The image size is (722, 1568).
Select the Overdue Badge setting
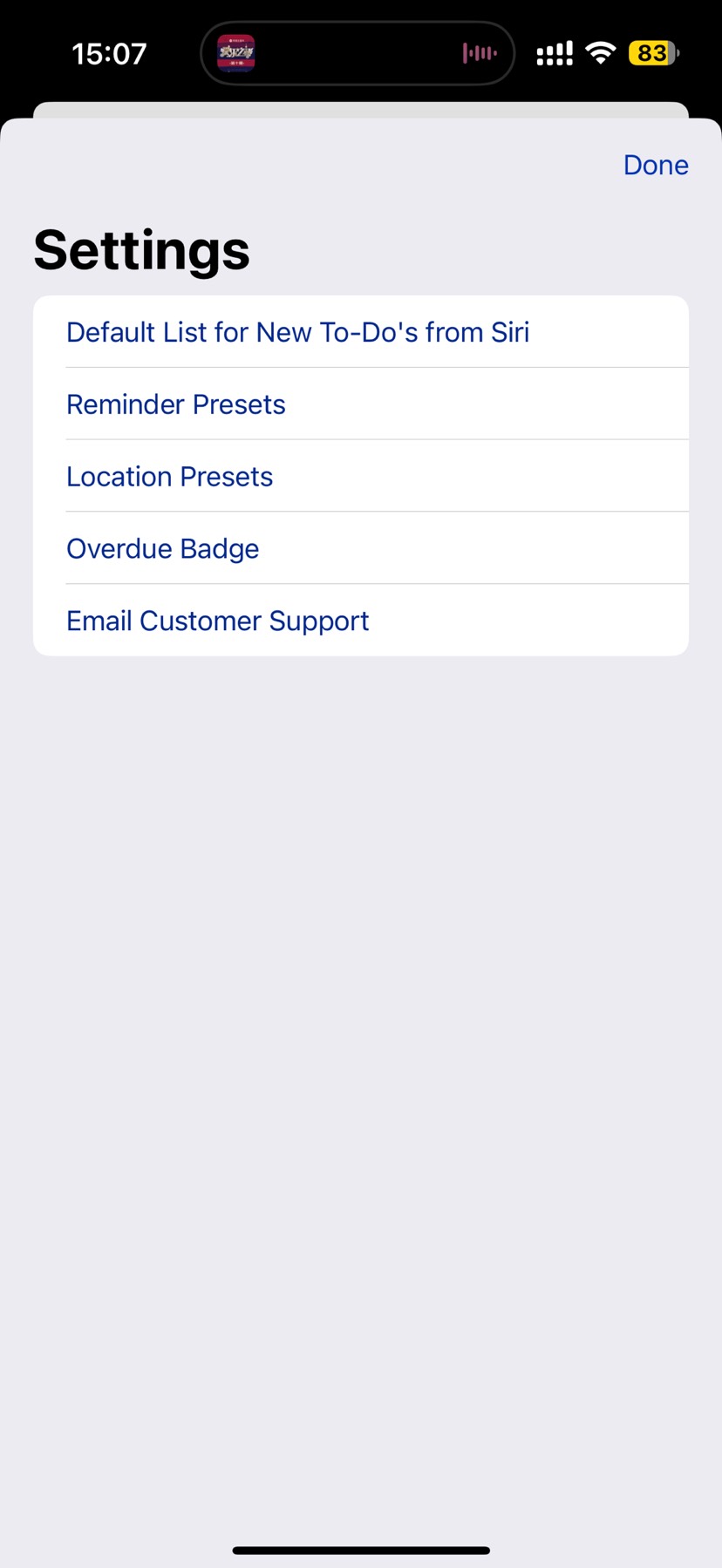163,549
